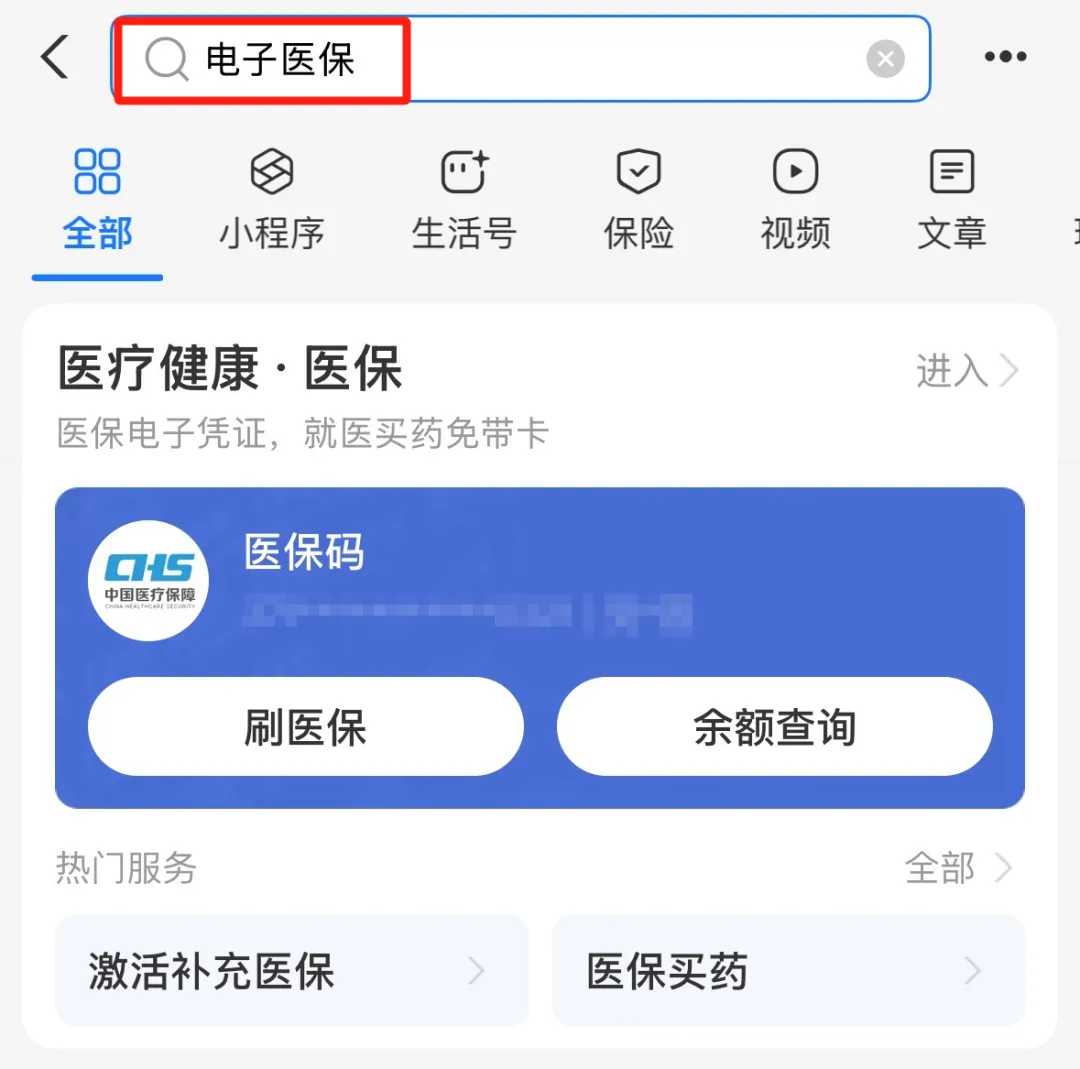Open 激活补充医保 service

click(x=291, y=971)
